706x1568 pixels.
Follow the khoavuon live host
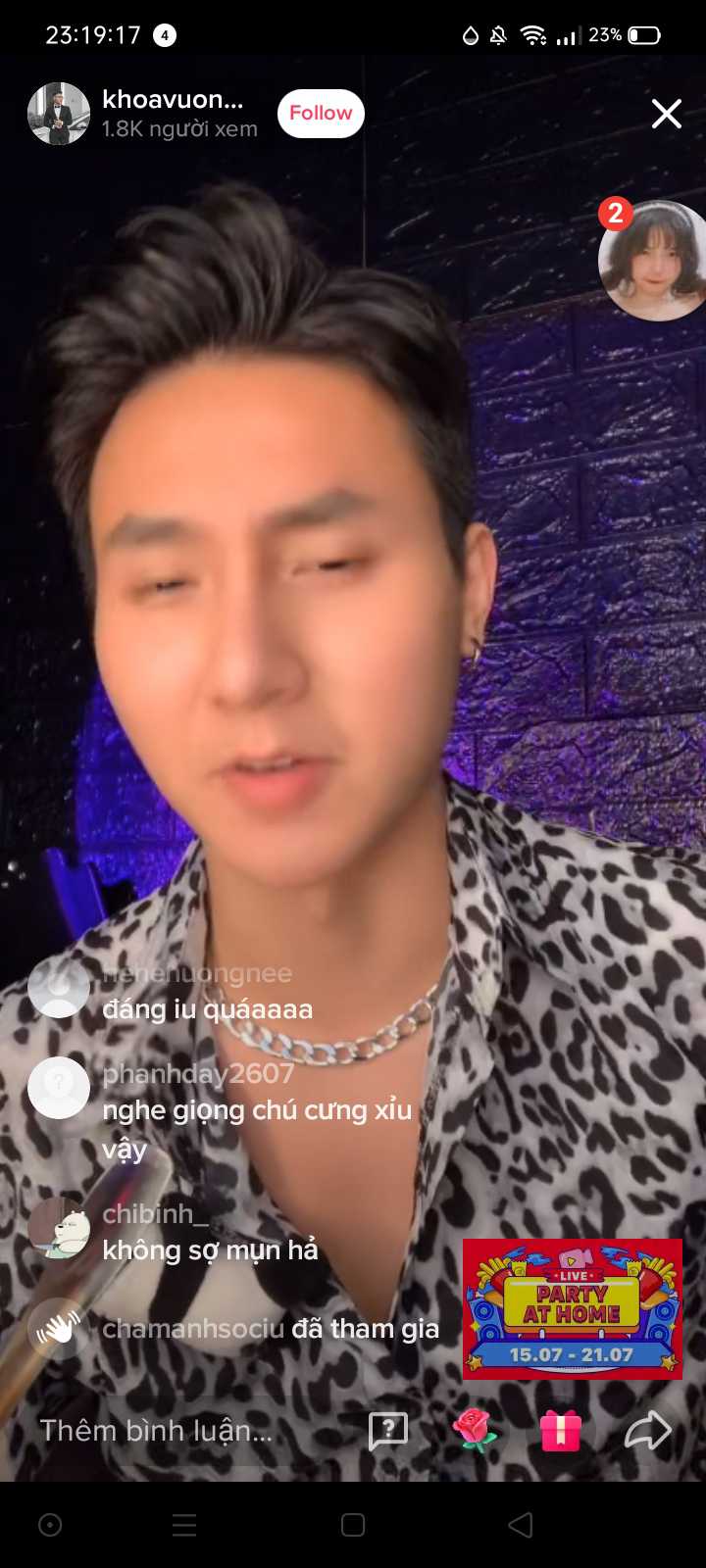click(321, 114)
